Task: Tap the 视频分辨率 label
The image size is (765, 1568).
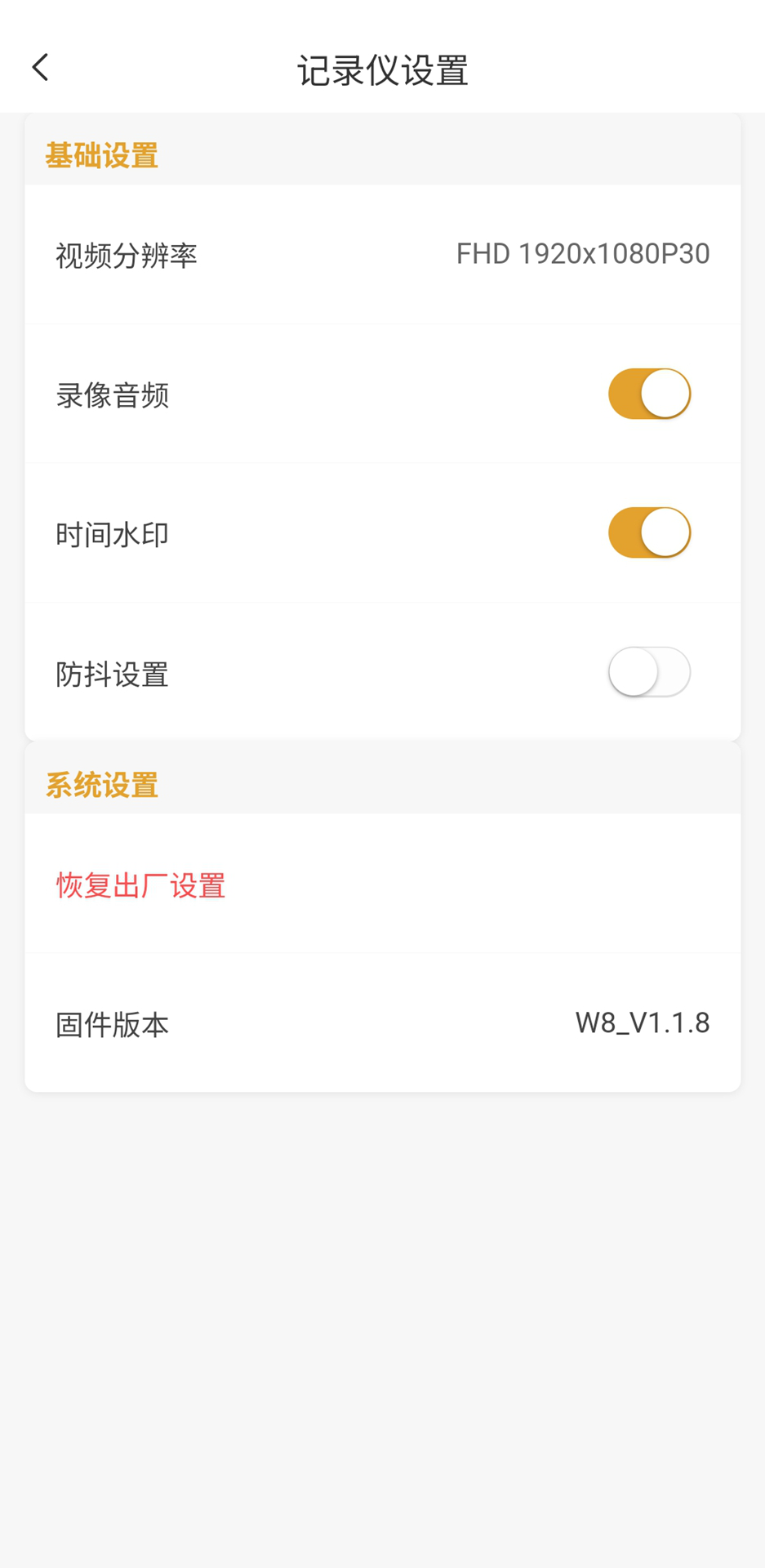Action: pos(125,255)
